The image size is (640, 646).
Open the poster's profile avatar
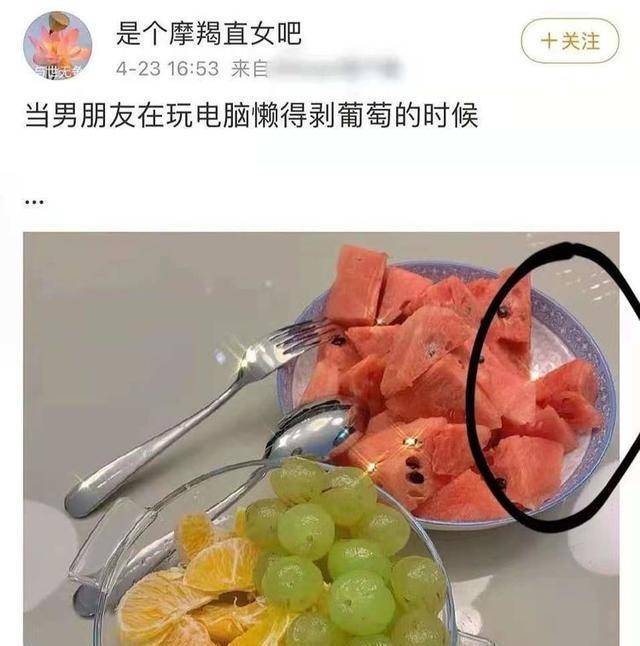click(x=58, y=46)
